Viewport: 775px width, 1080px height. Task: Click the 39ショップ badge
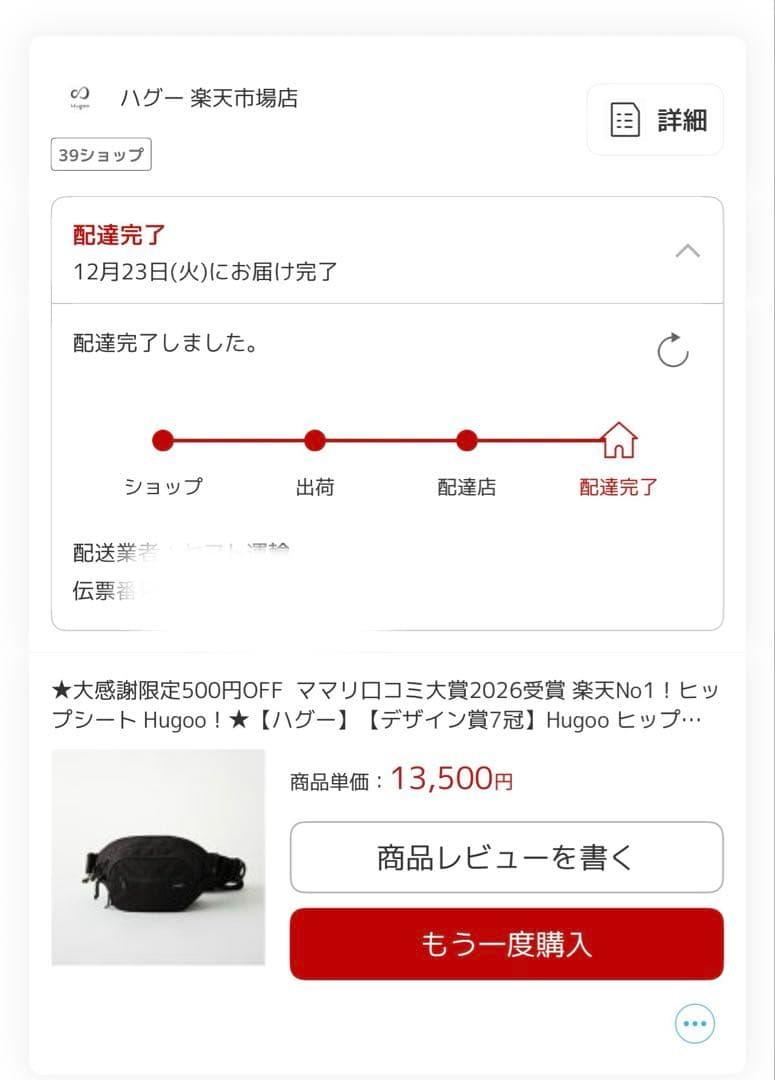pyautogui.click(x=100, y=155)
